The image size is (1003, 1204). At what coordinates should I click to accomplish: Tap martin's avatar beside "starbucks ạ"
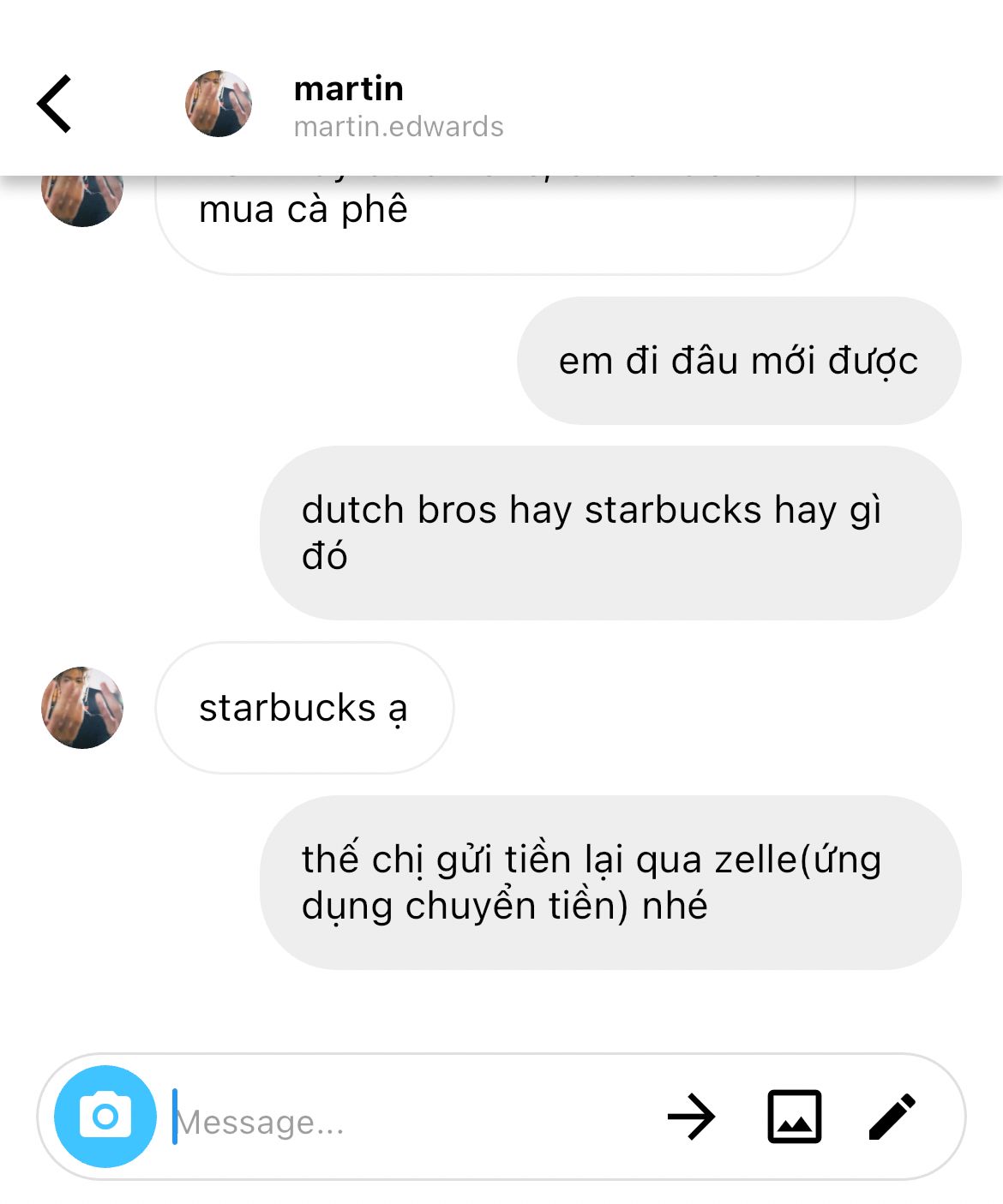82,708
